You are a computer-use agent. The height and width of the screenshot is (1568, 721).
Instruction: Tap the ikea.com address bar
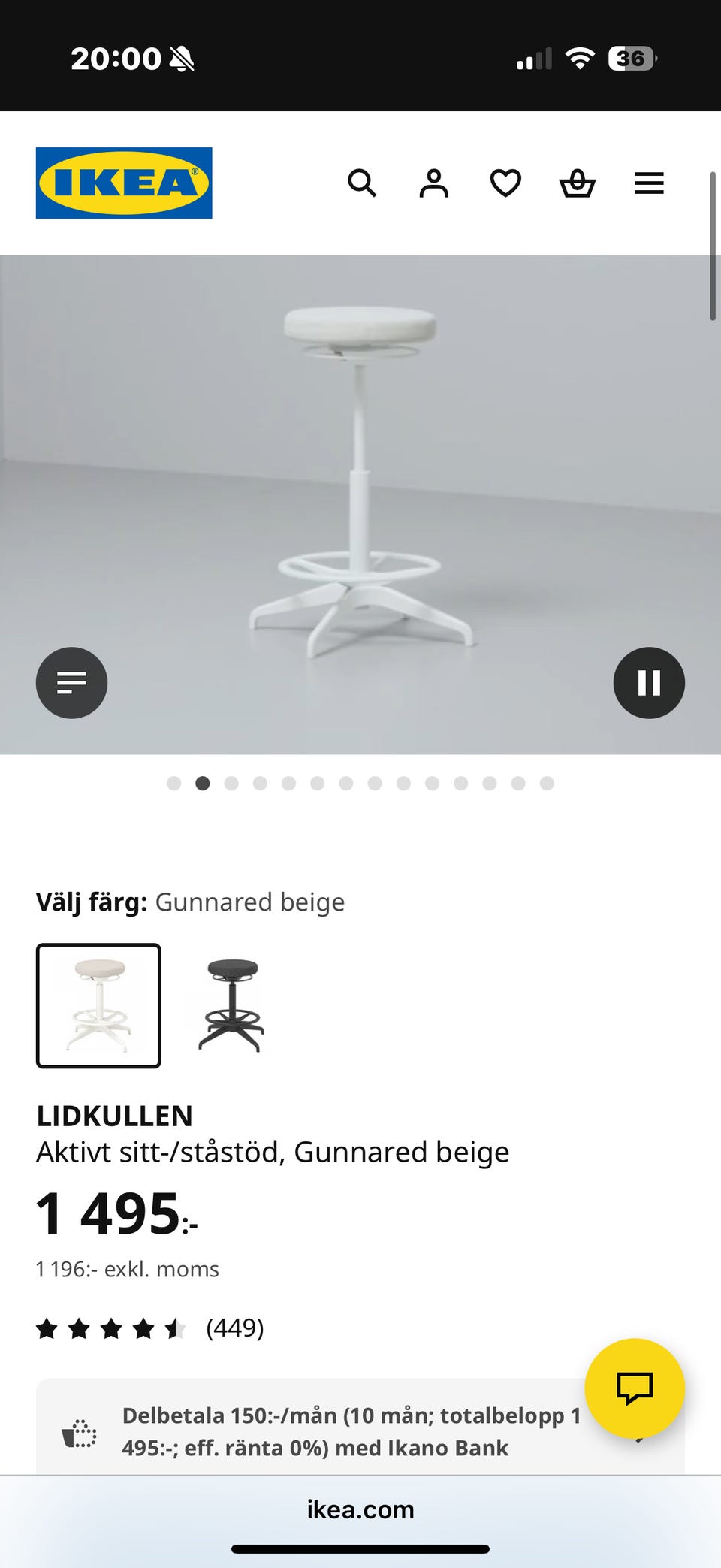360,1509
